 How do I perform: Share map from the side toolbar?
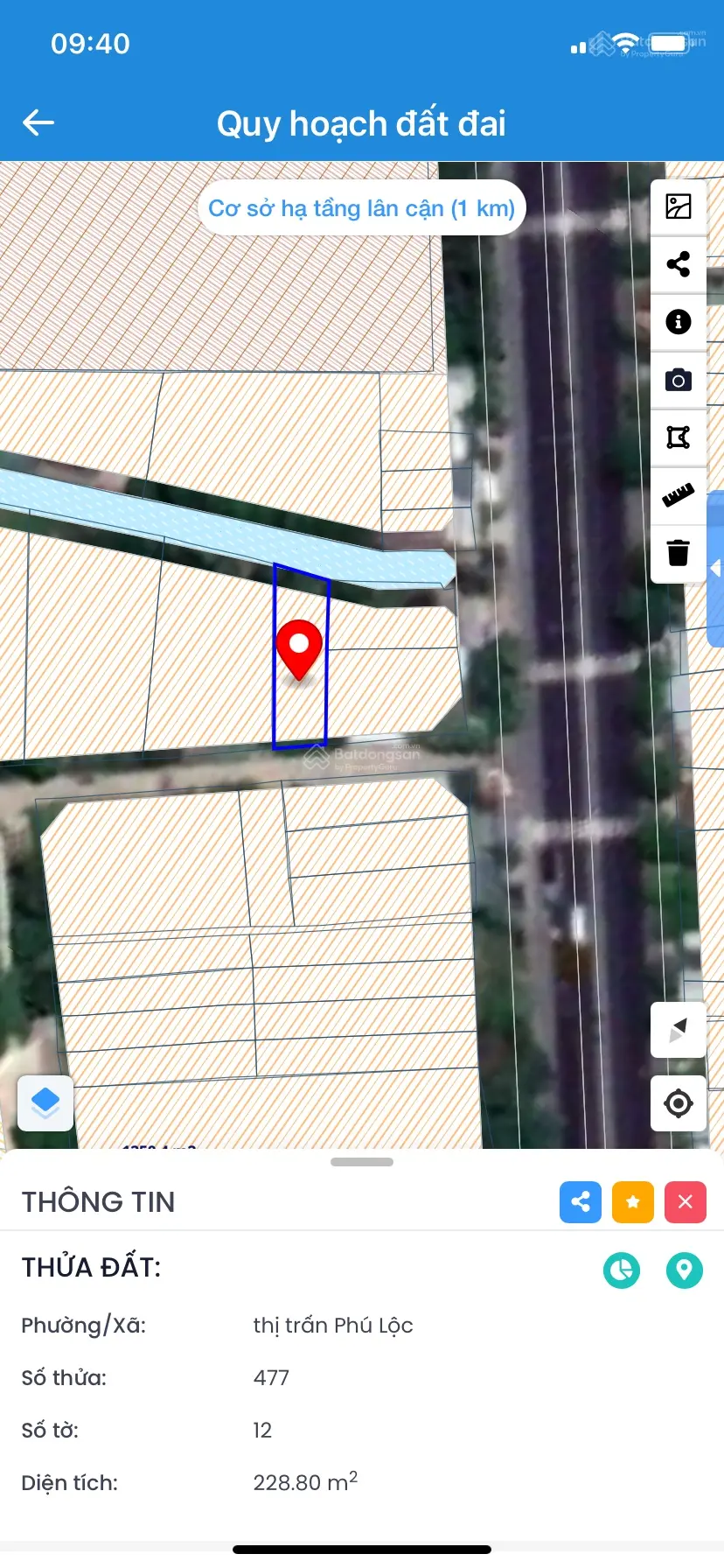coord(679,264)
